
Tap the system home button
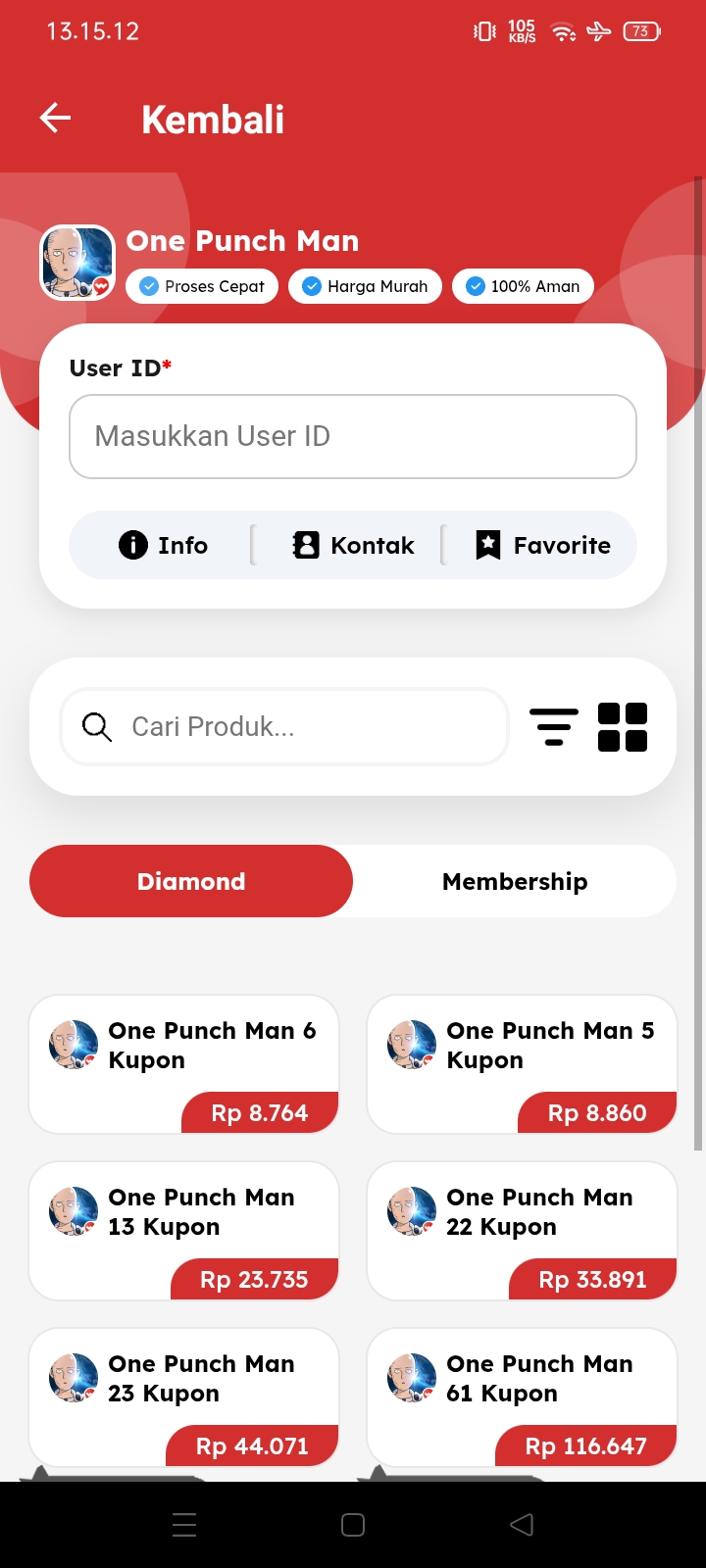point(353,1525)
